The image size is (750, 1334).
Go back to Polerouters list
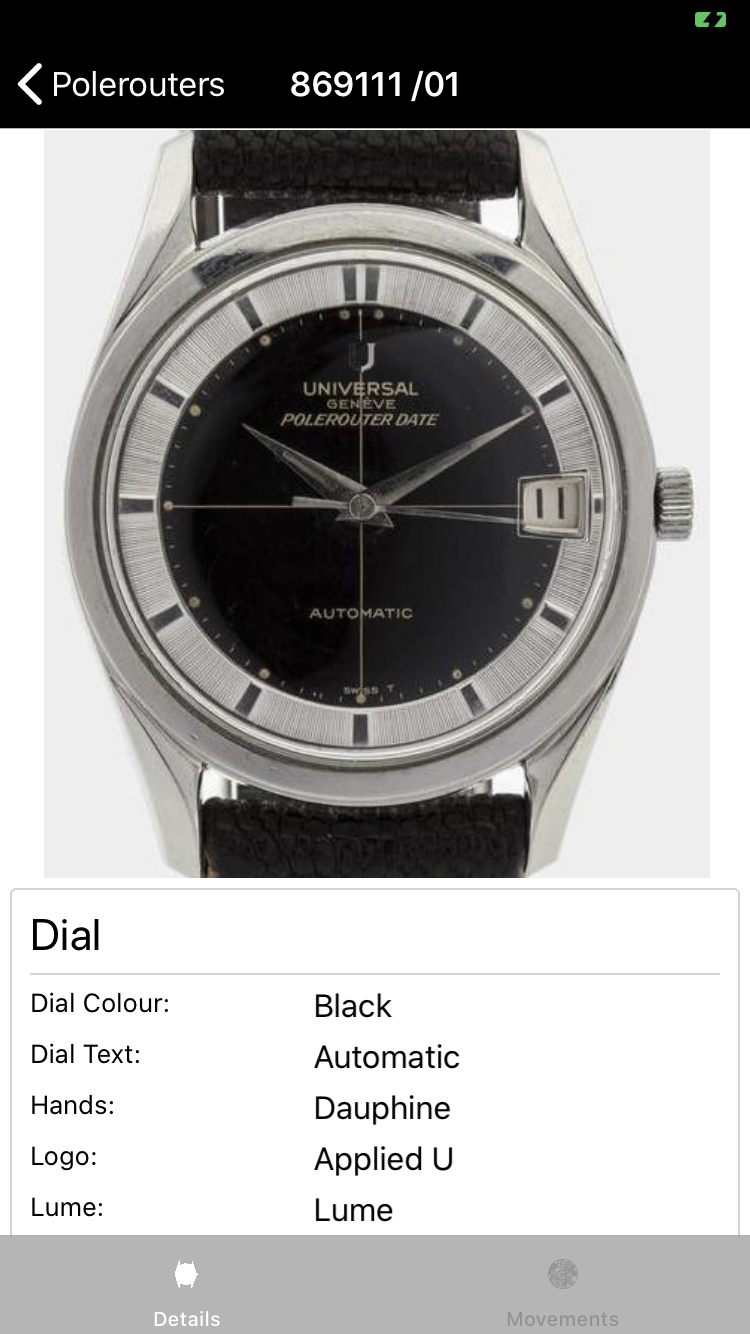(120, 85)
